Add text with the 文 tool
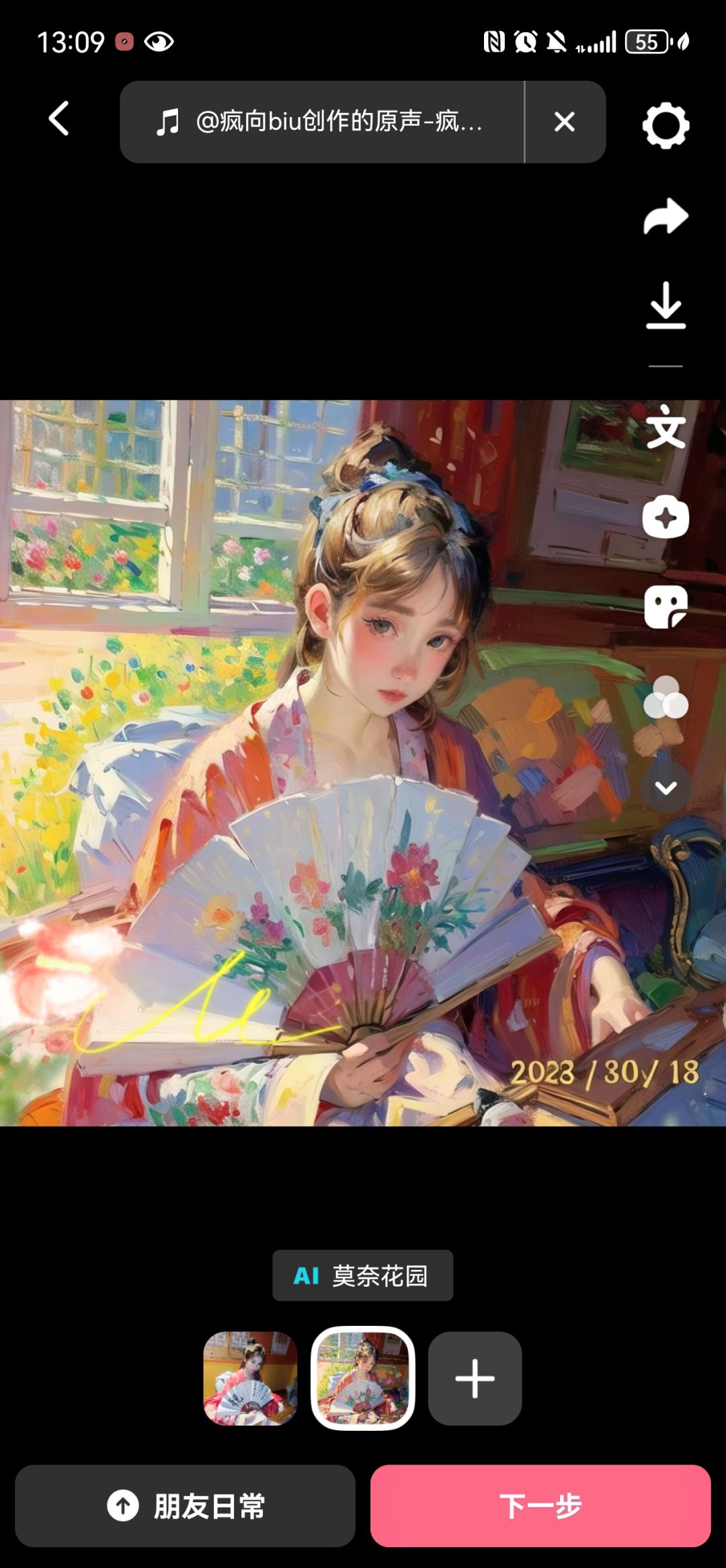 (665, 428)
